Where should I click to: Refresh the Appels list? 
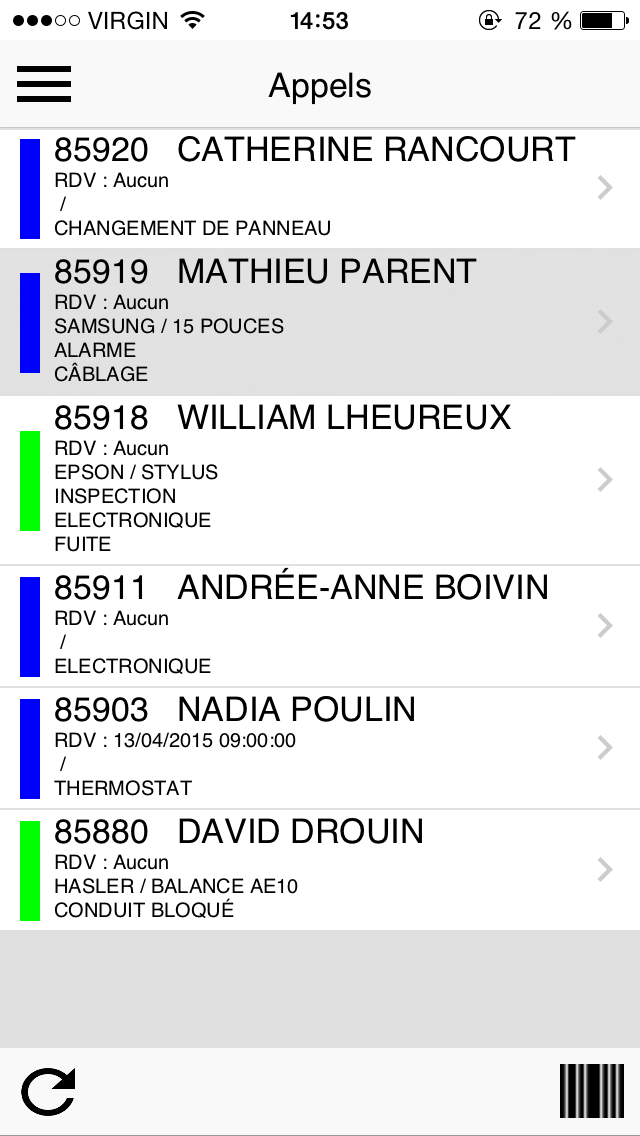[x=48, y=1091]
